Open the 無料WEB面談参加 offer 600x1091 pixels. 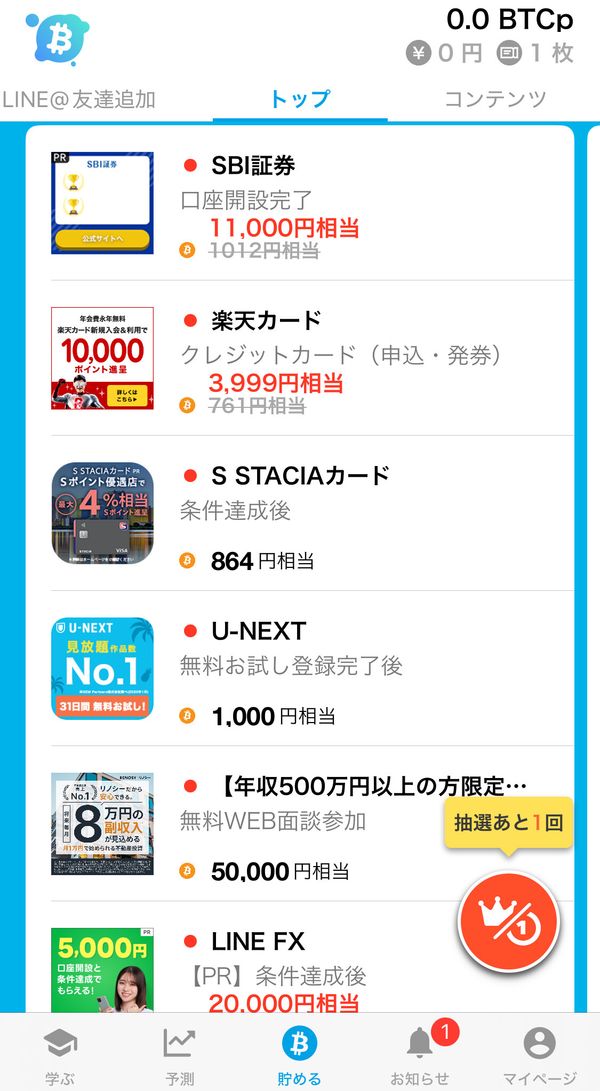pyautogui.click(x=312, y=824)
